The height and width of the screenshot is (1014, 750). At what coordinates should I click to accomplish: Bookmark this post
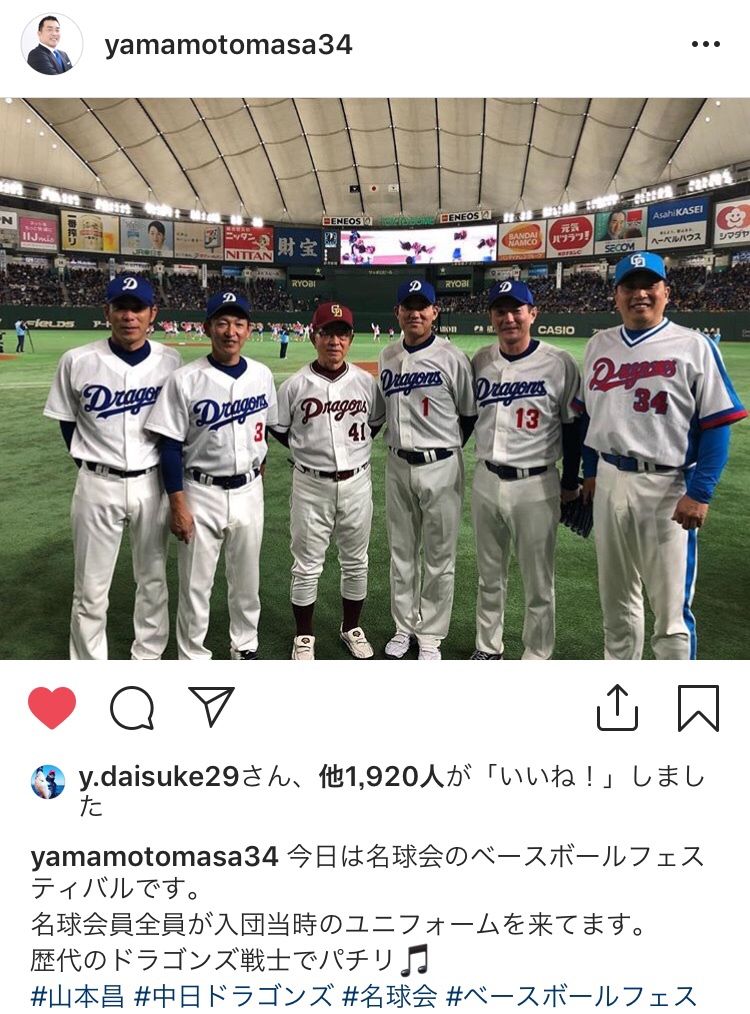tap(698, 708)
